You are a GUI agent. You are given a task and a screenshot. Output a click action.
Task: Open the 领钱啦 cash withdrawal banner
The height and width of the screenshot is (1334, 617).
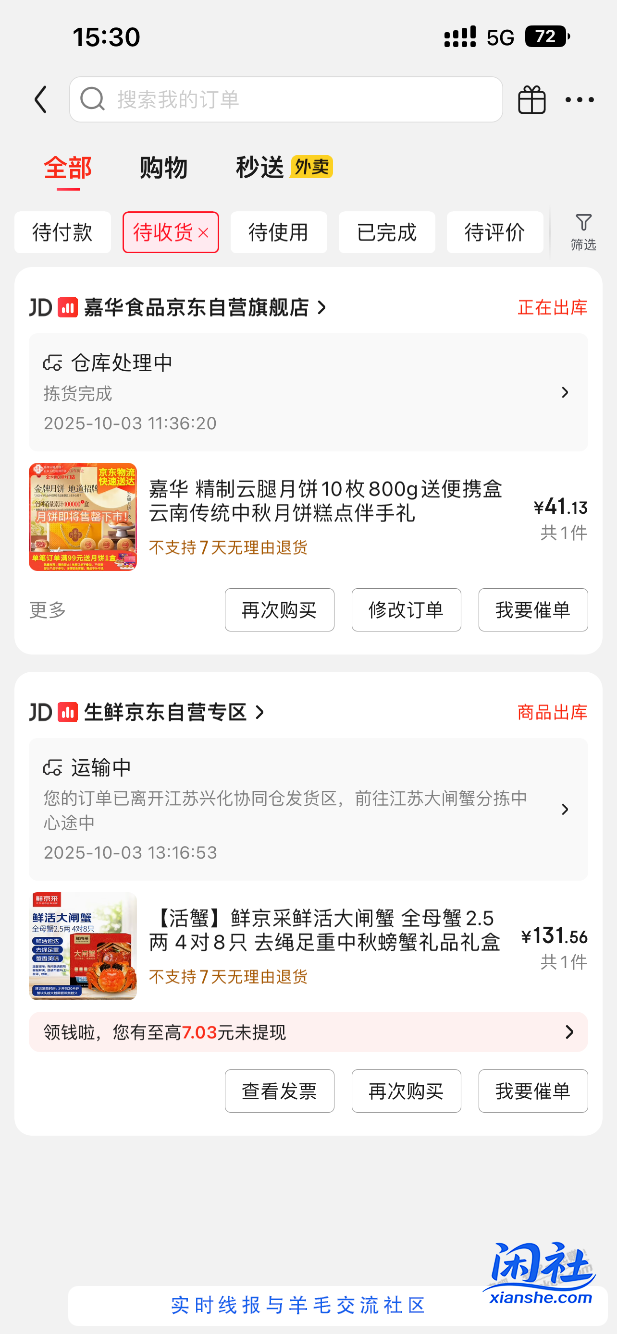pos(308,1032)
